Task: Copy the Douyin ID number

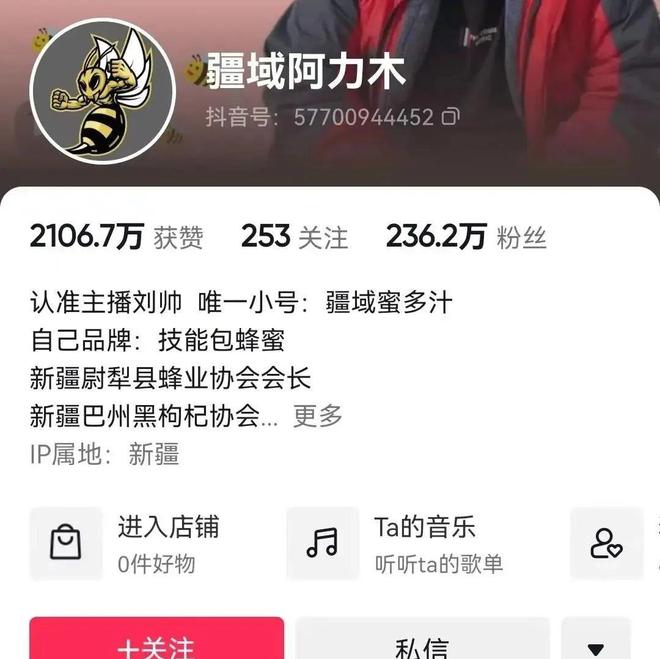Action: (450, 117)
